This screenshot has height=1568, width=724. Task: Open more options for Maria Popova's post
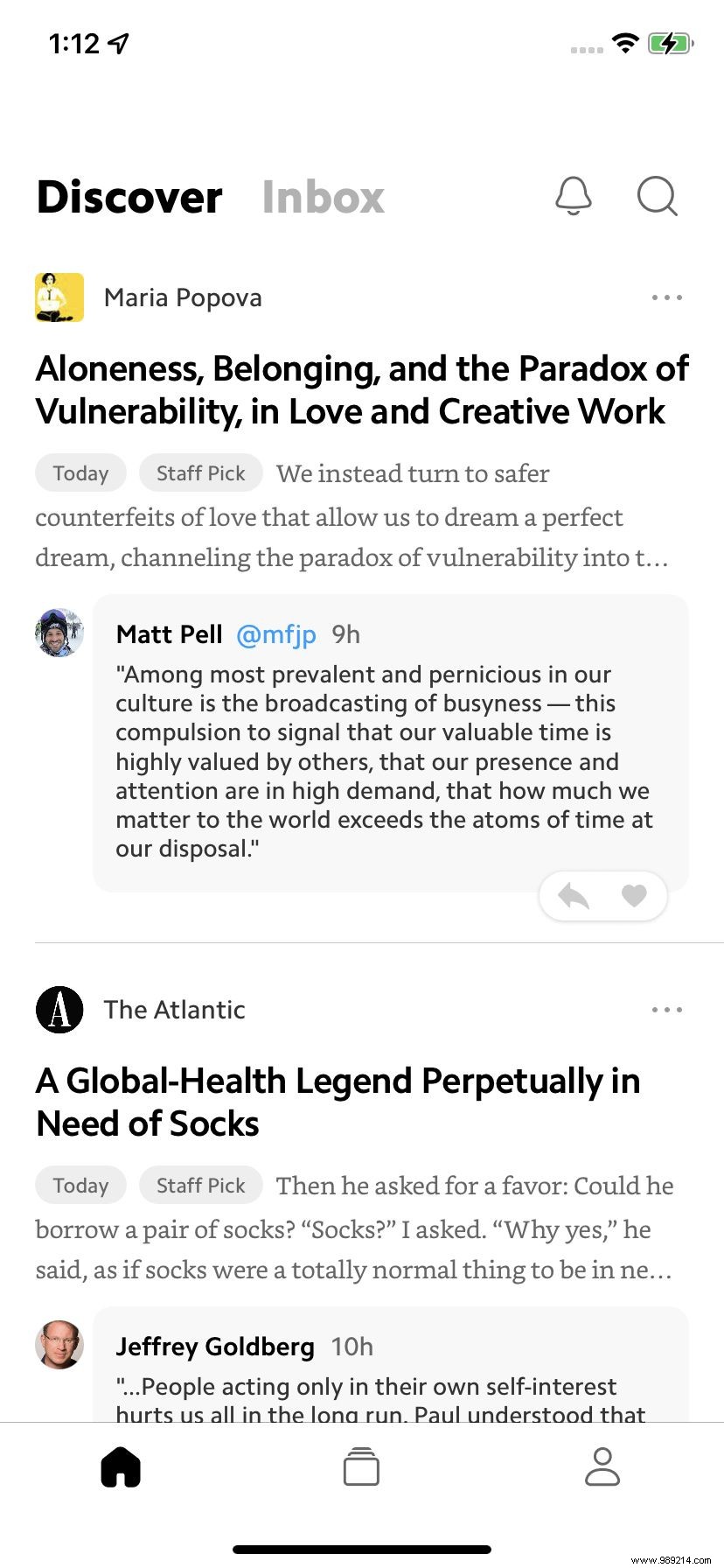tap(666, 297)
